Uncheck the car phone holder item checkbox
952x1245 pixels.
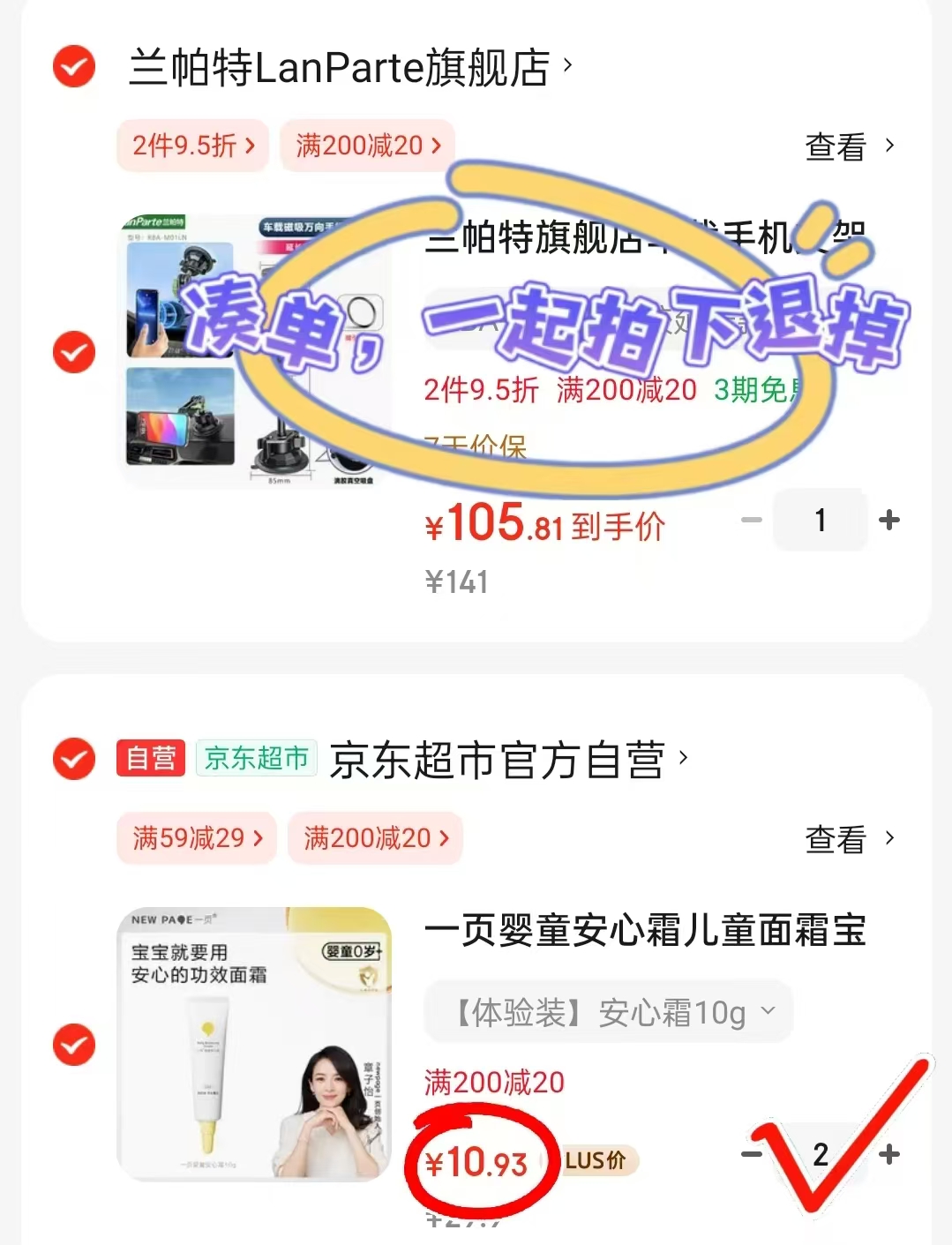tap(74, 353)
